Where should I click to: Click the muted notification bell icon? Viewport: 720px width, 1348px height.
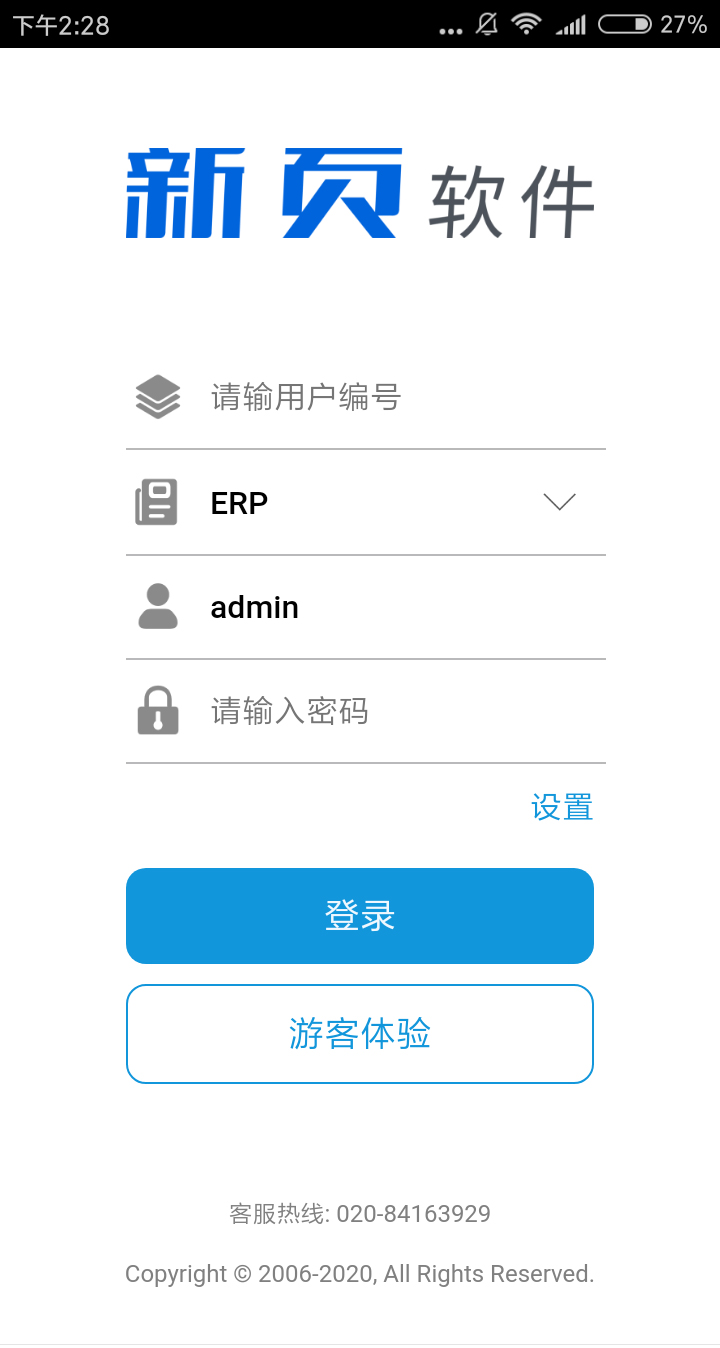tap(484, 26)
